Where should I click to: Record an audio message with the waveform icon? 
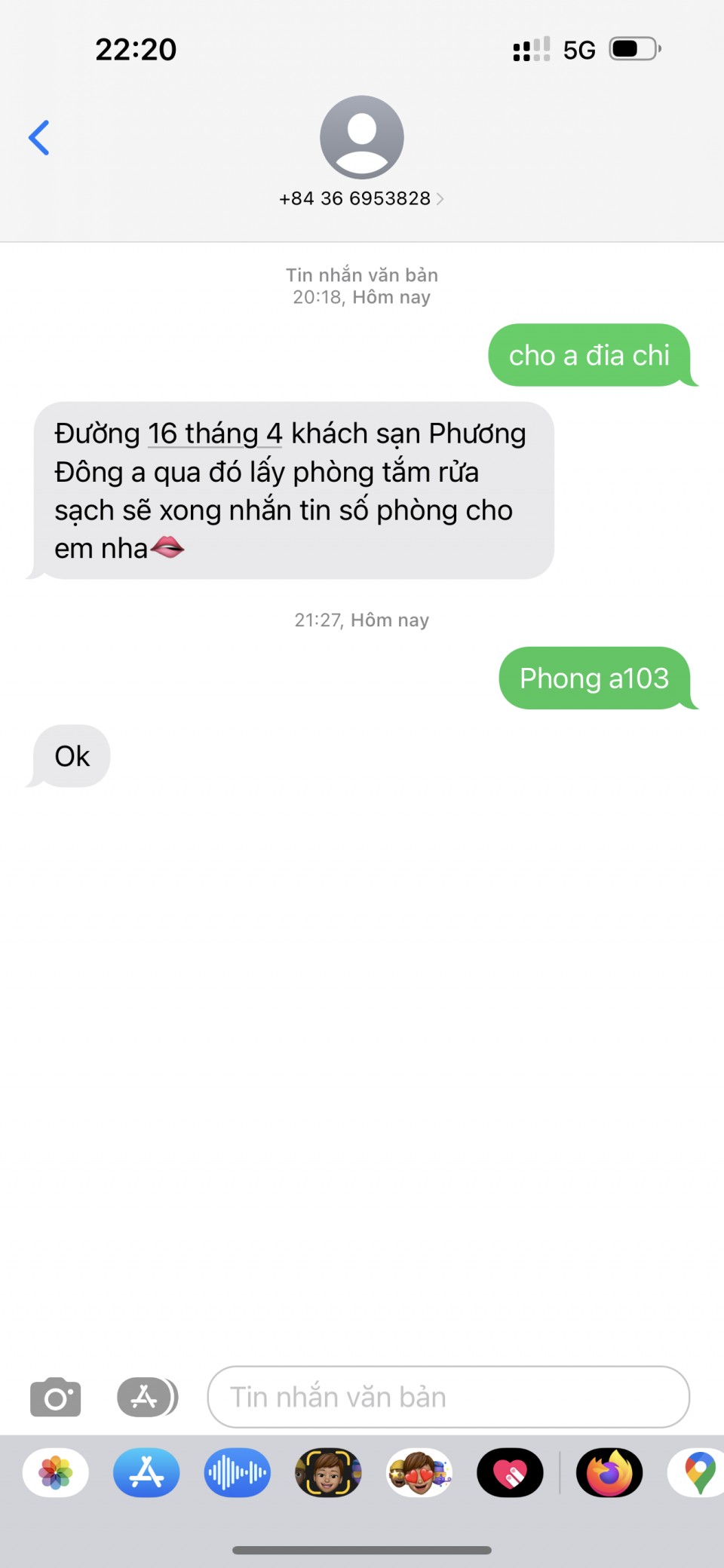coord(238,1472)
